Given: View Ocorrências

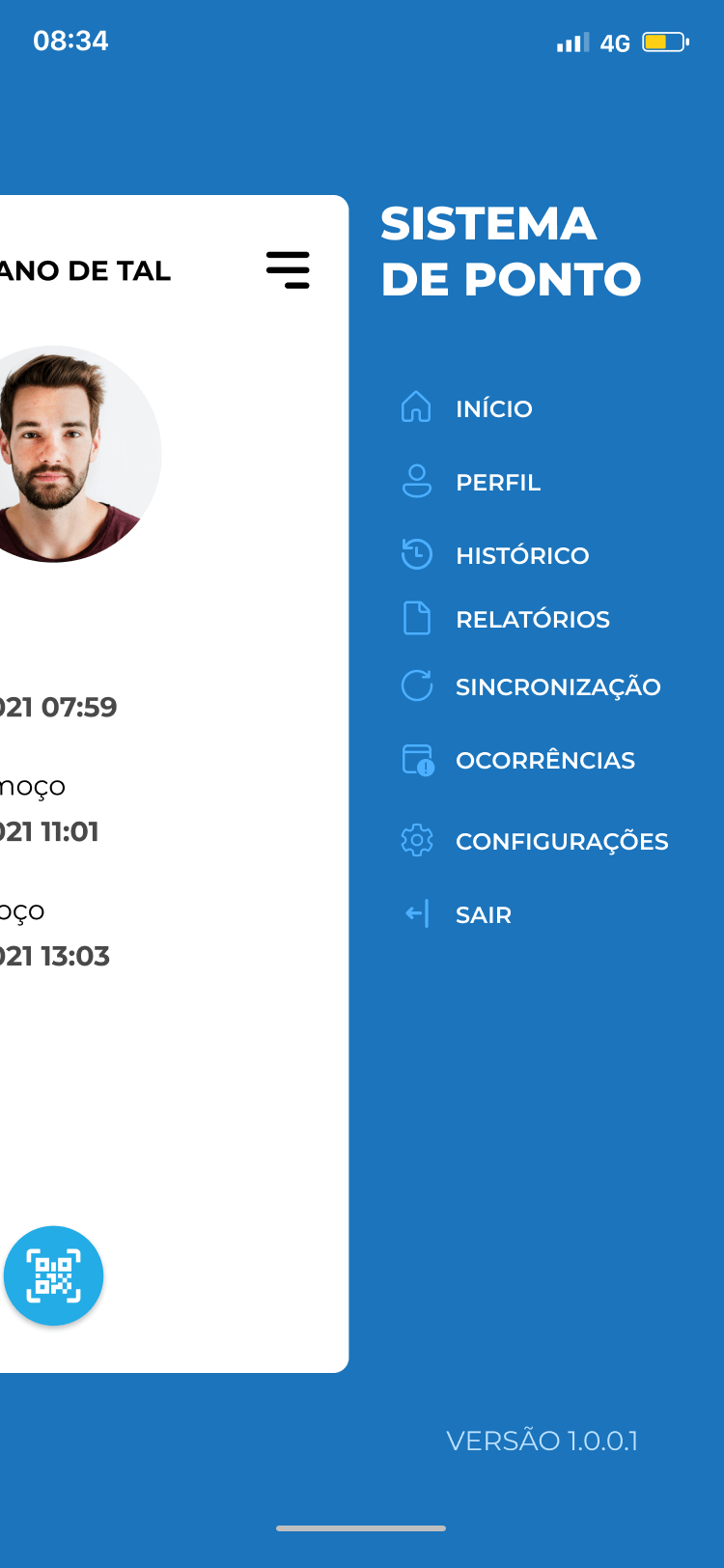Looking at the screenshot, I should tap(544, 760).
